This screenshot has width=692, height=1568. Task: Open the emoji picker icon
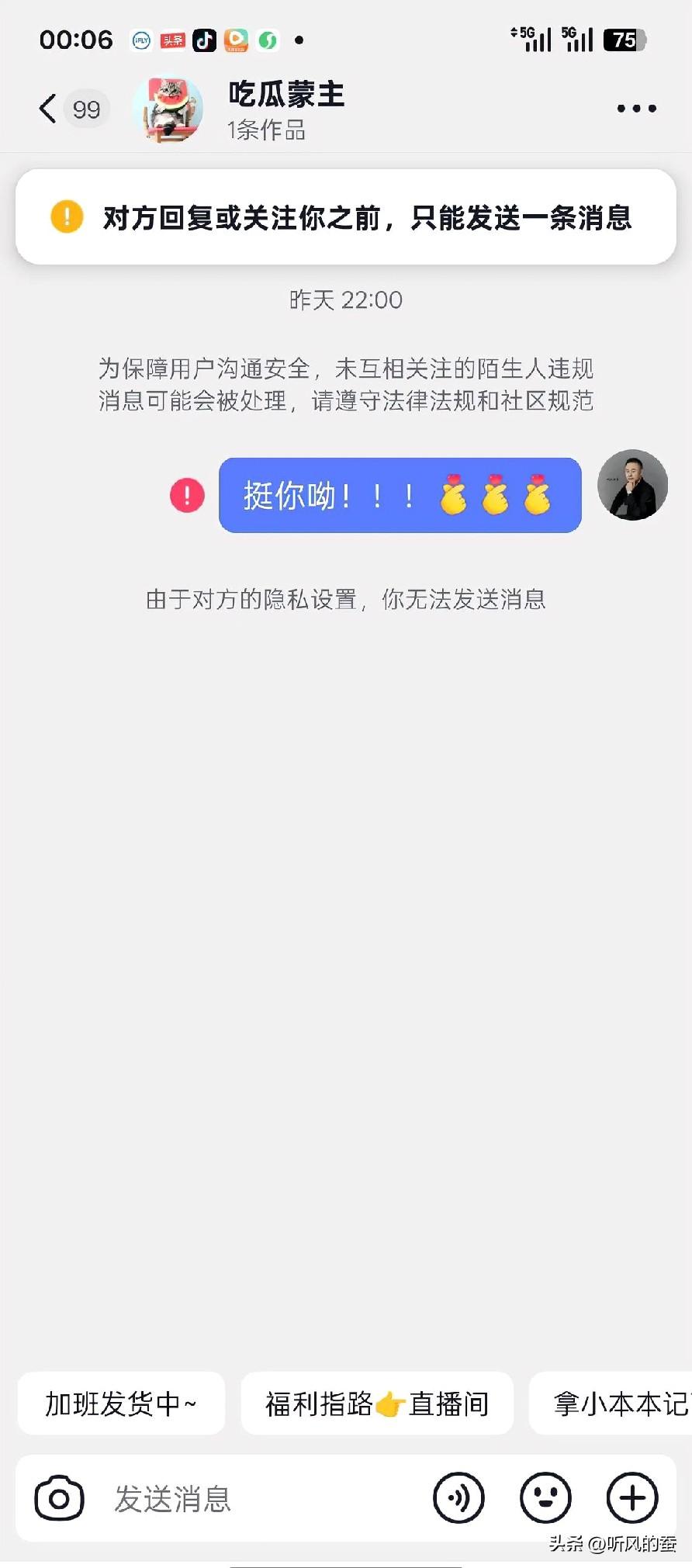point(546,1499)
